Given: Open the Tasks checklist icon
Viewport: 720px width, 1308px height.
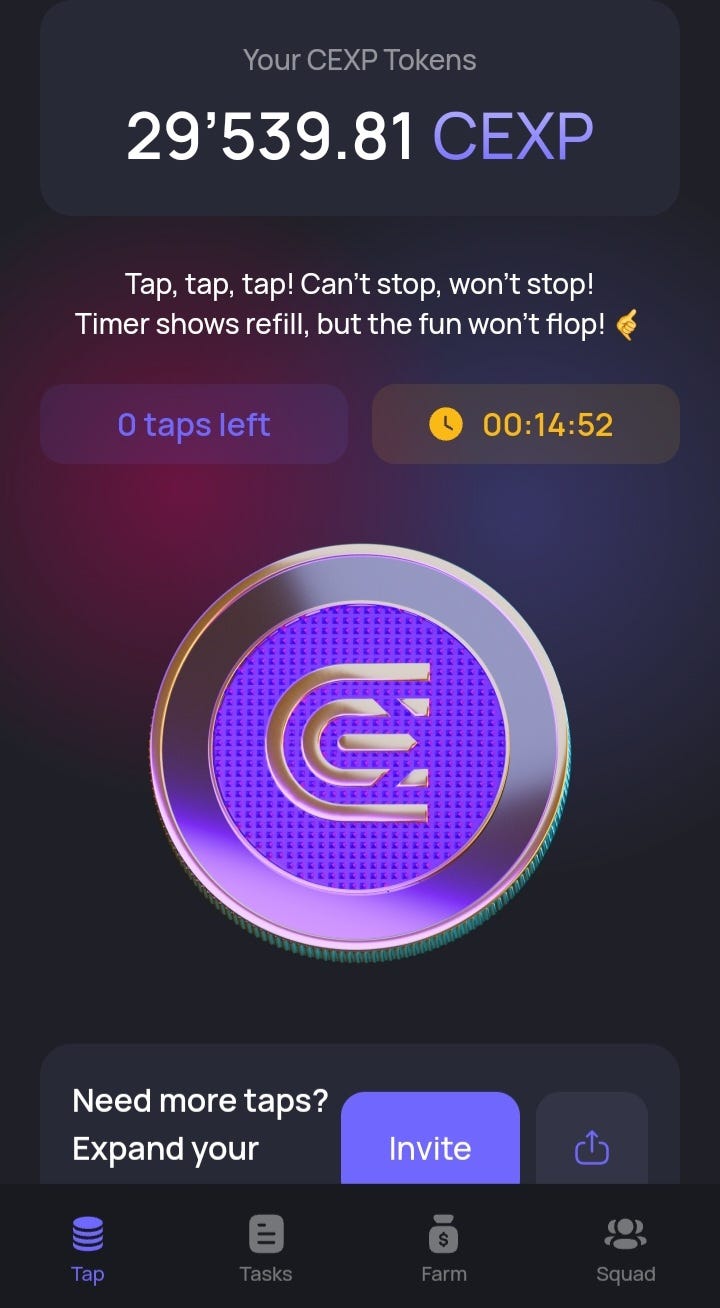Looking at the screenshot, I should (265, 1233).
